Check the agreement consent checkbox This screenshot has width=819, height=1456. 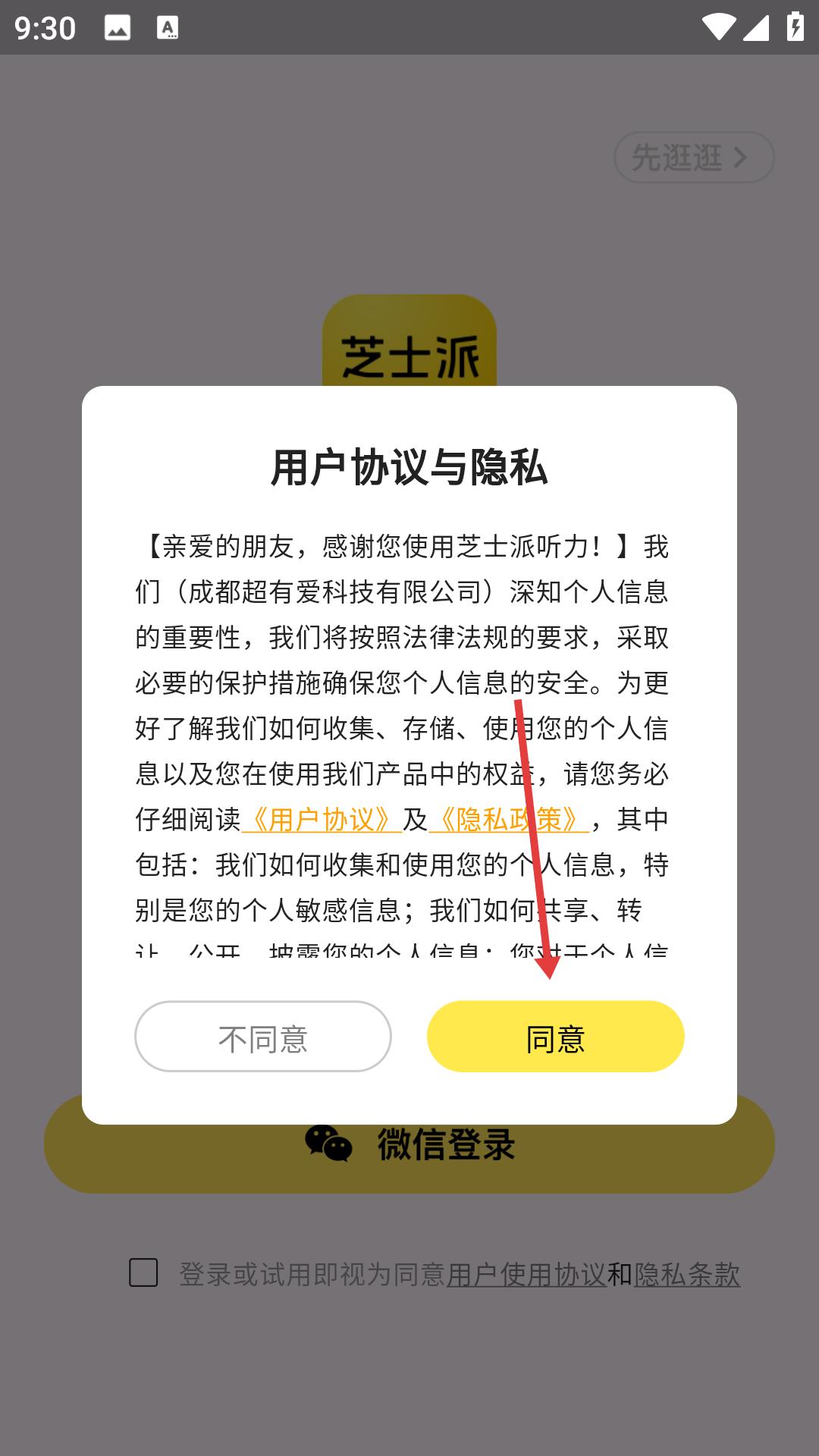(x=143, y=1272)
